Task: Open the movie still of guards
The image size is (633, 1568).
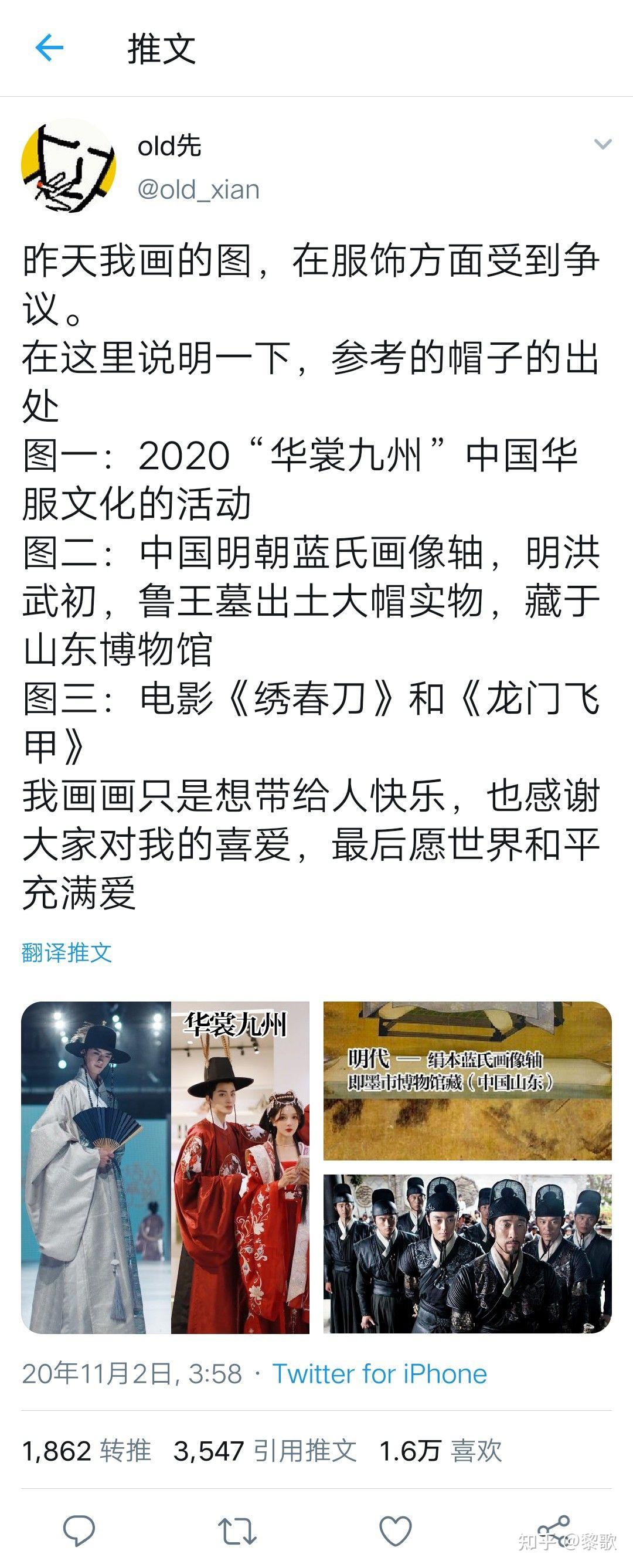Action: point(467,1253)
